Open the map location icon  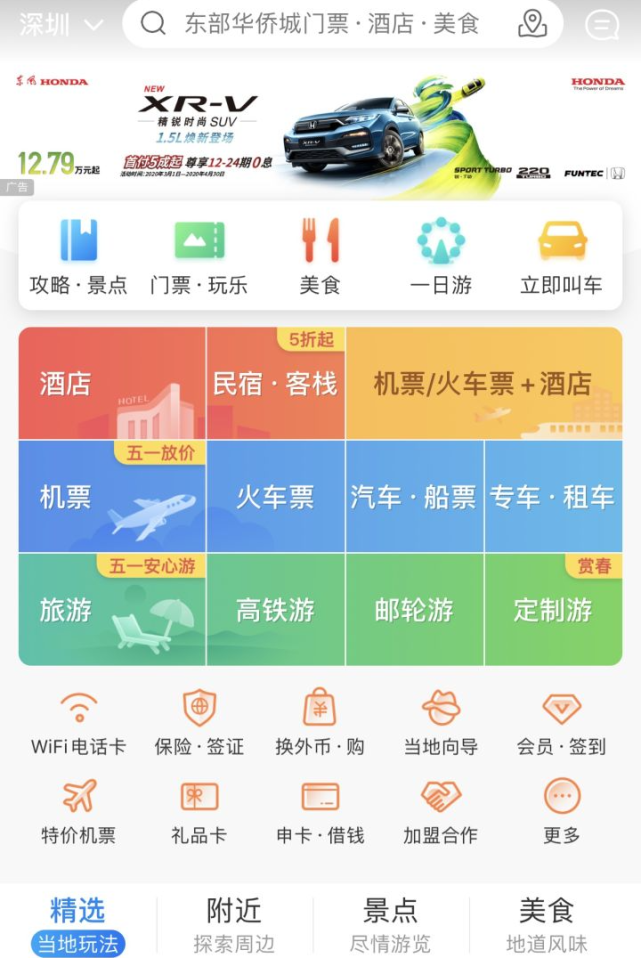coord(533,24)
